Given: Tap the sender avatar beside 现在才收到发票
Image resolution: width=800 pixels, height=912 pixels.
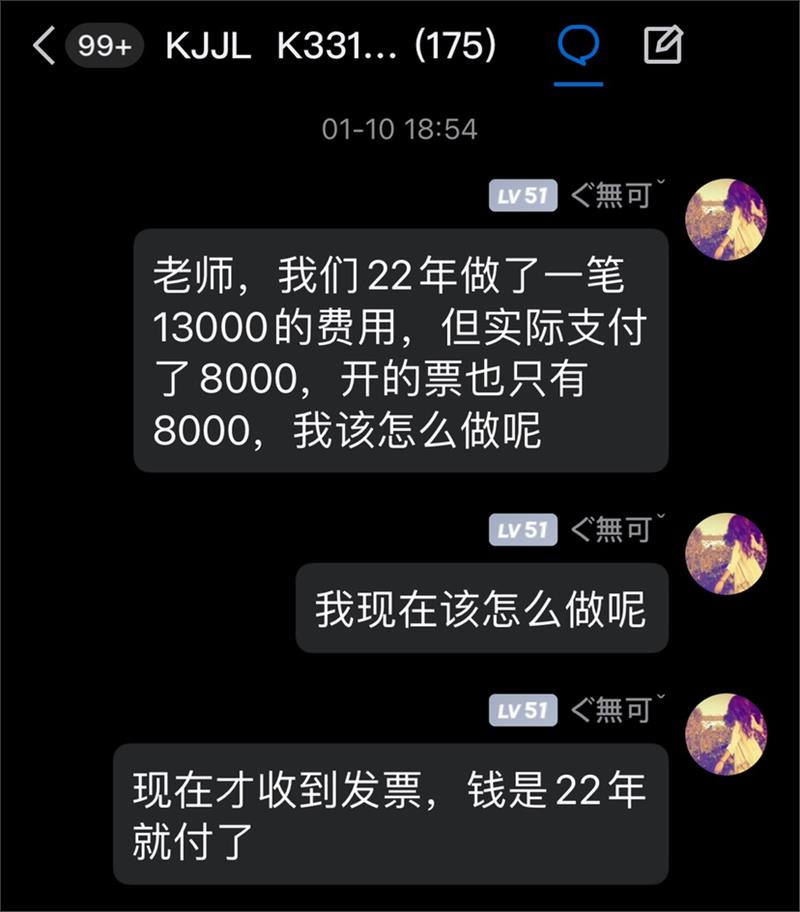Looking at the screenshot, I should point(725,734).
